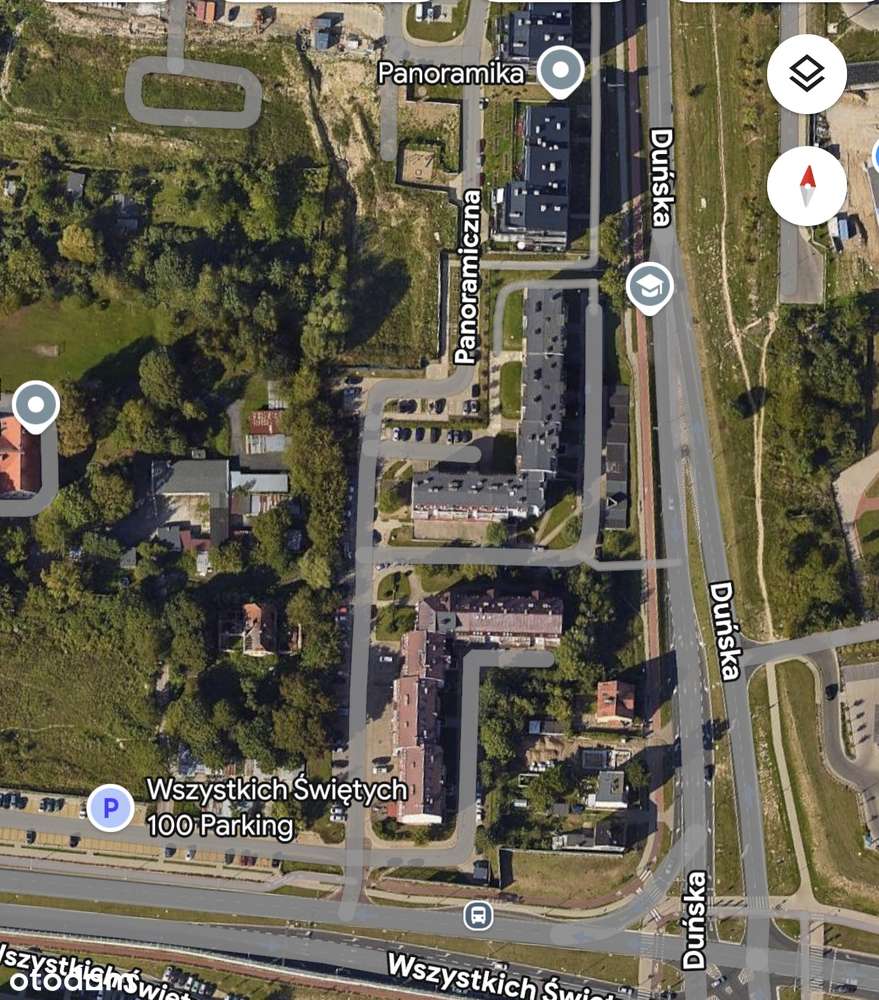Tap the bus stop icon on the map
This screenshot has height=1000, width=879.
478,915
